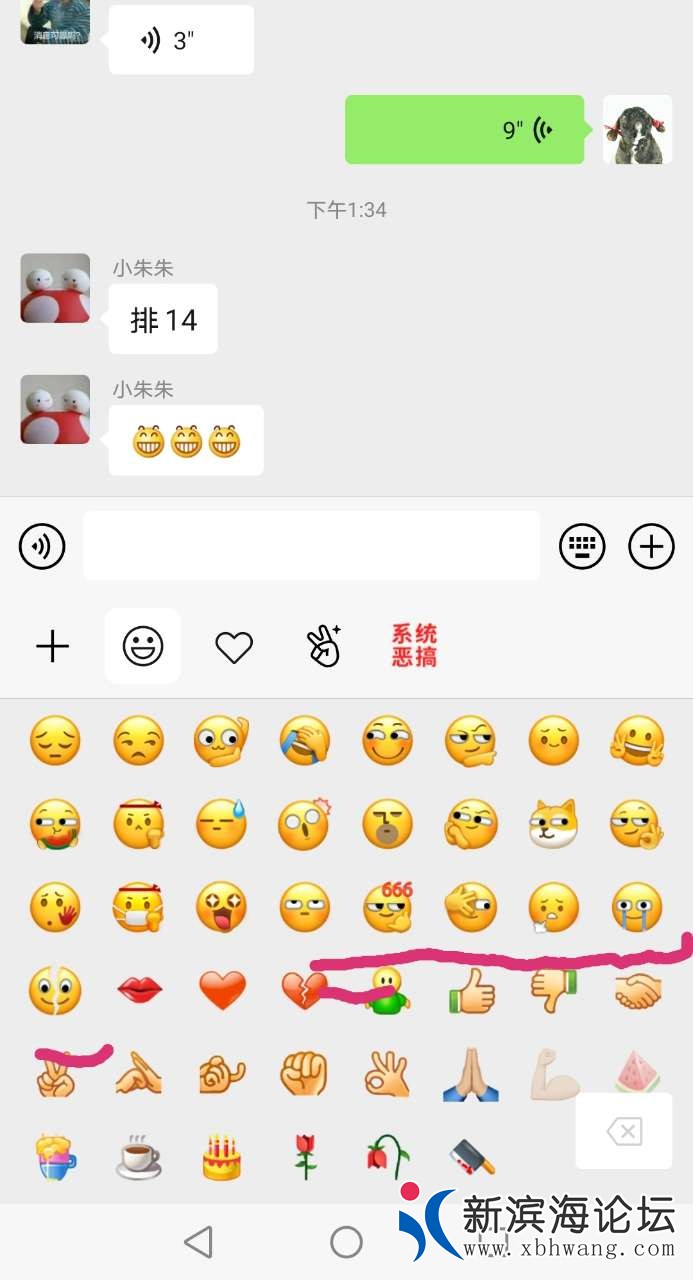Image resolution: width=693 pixels, height=1280 pixels.
Task: Play the 9-second sent voice message
Action: pos(464,130)
